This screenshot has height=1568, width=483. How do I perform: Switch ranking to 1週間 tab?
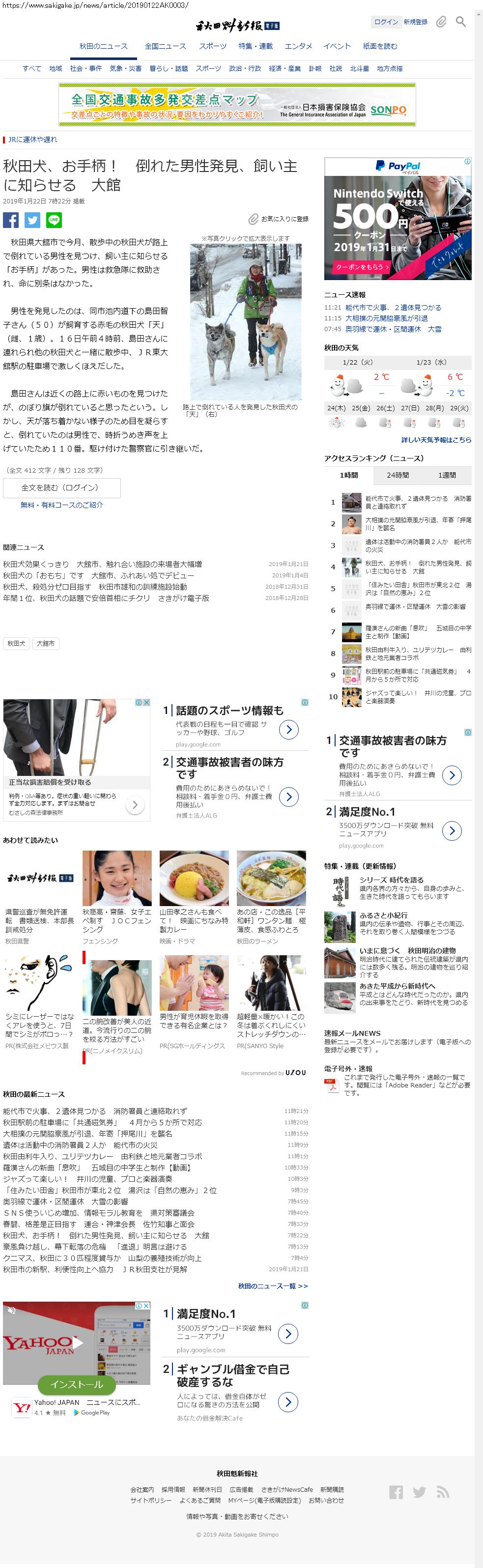click(x=447, y=475)
